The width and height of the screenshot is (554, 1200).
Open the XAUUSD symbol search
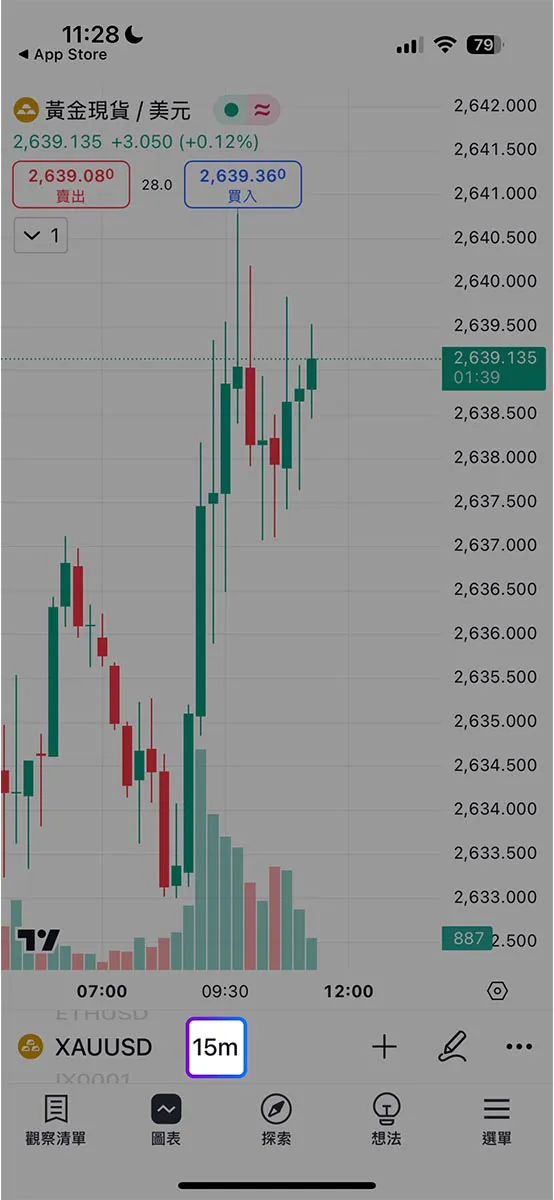click(86, 1047)
